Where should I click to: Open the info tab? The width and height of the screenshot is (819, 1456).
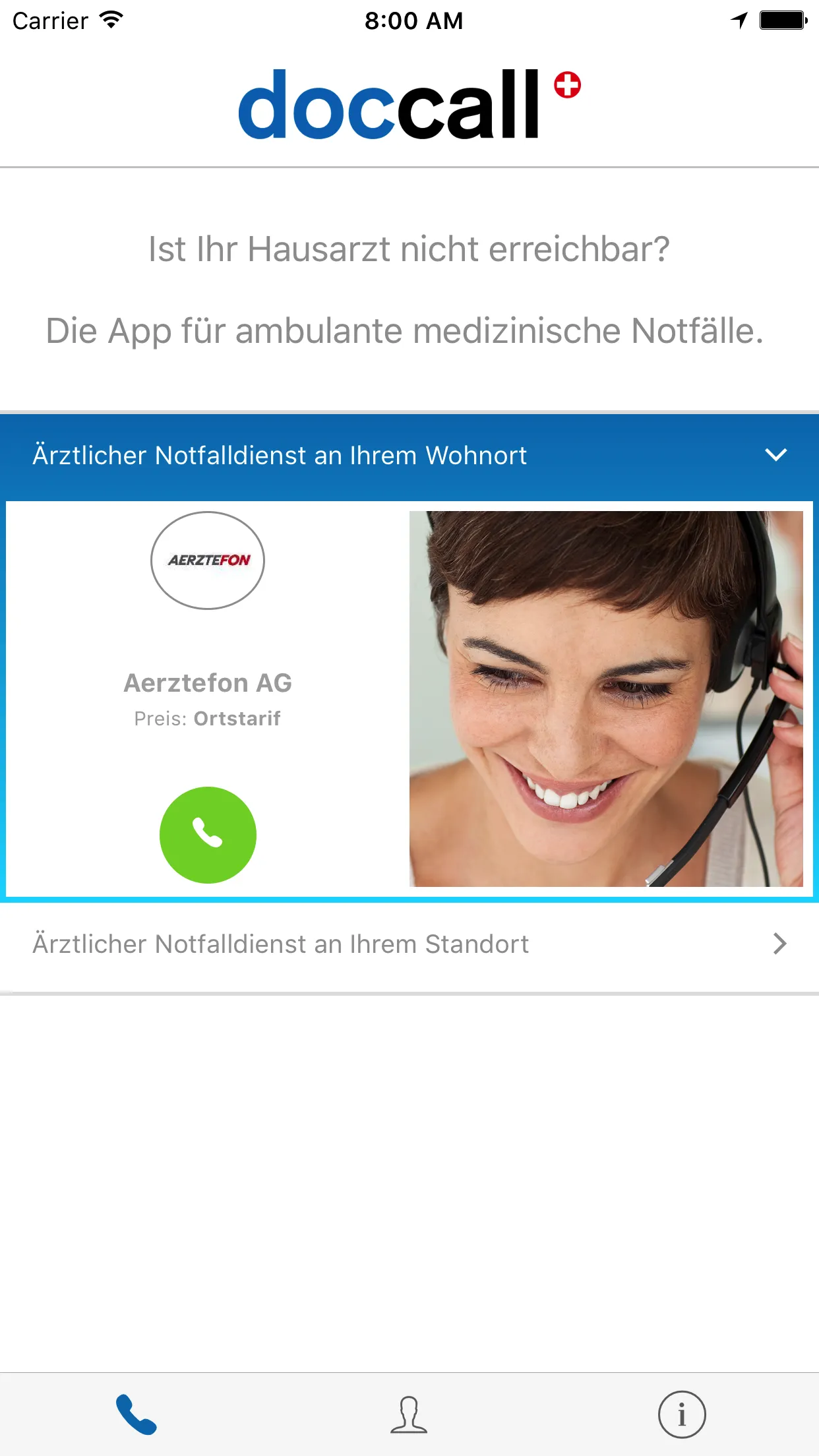click(682, 1414)
